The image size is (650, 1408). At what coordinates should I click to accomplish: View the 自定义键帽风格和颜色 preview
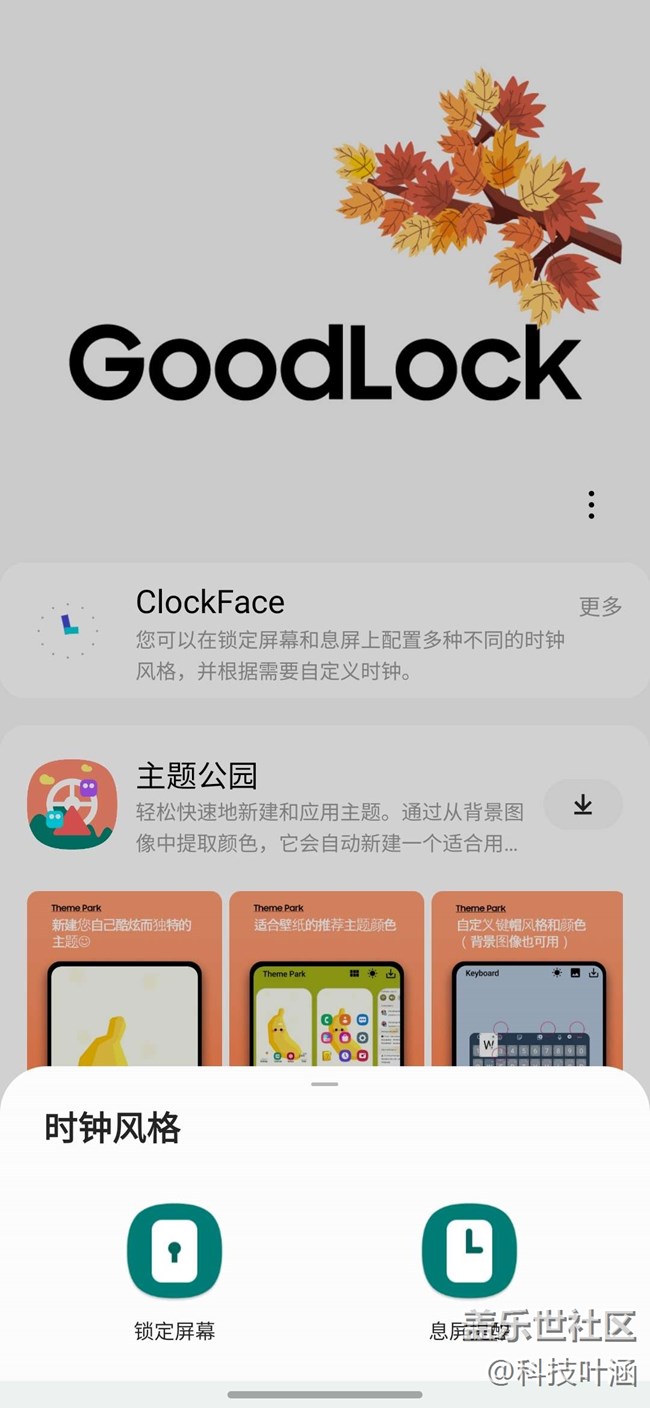tap(528, 980)
